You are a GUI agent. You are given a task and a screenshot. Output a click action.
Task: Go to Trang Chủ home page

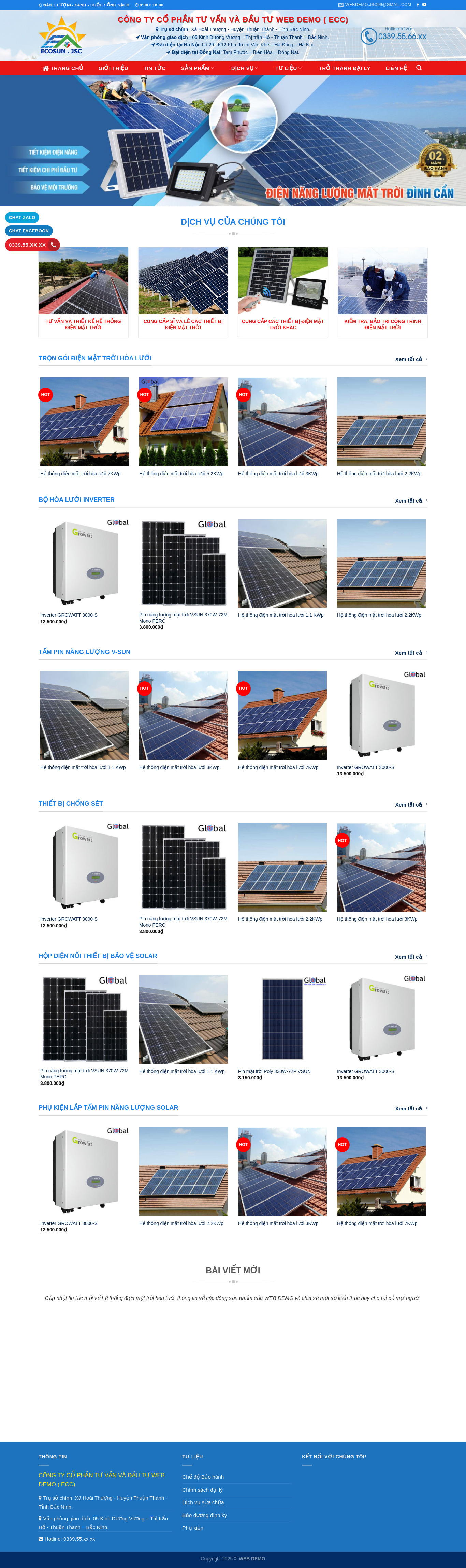tap(63, 68)
